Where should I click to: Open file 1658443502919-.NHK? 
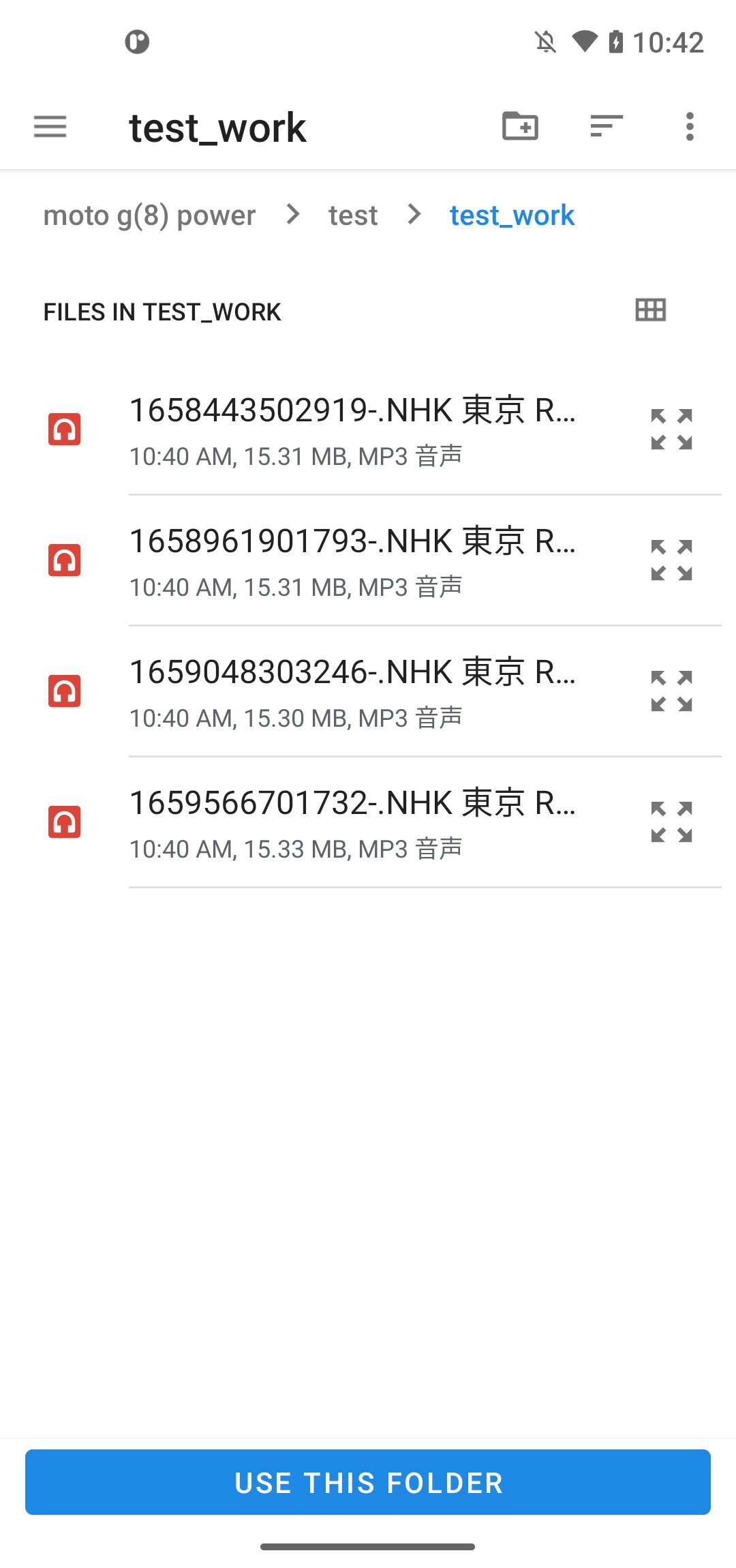pos(352,429)
